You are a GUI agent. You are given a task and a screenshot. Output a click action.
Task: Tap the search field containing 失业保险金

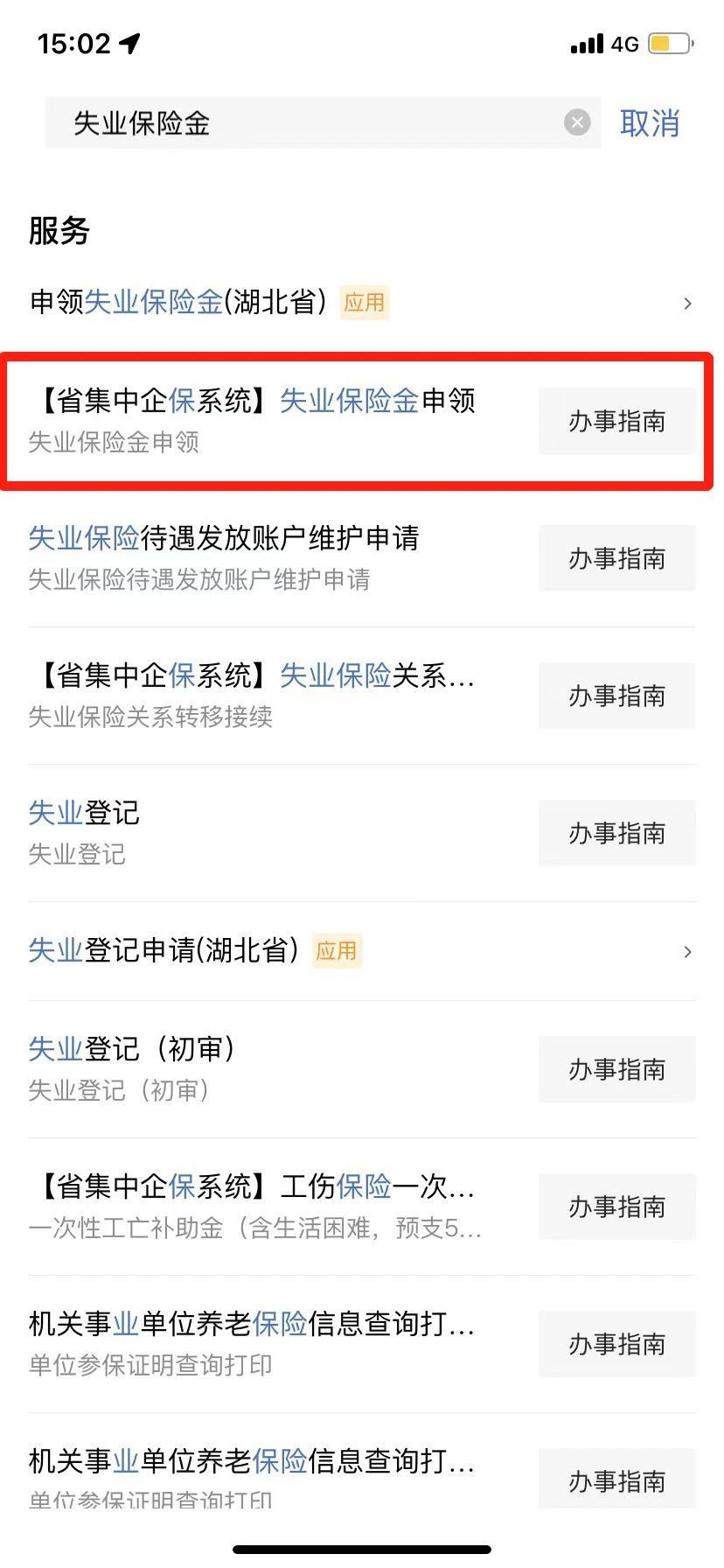pos(297,123)
